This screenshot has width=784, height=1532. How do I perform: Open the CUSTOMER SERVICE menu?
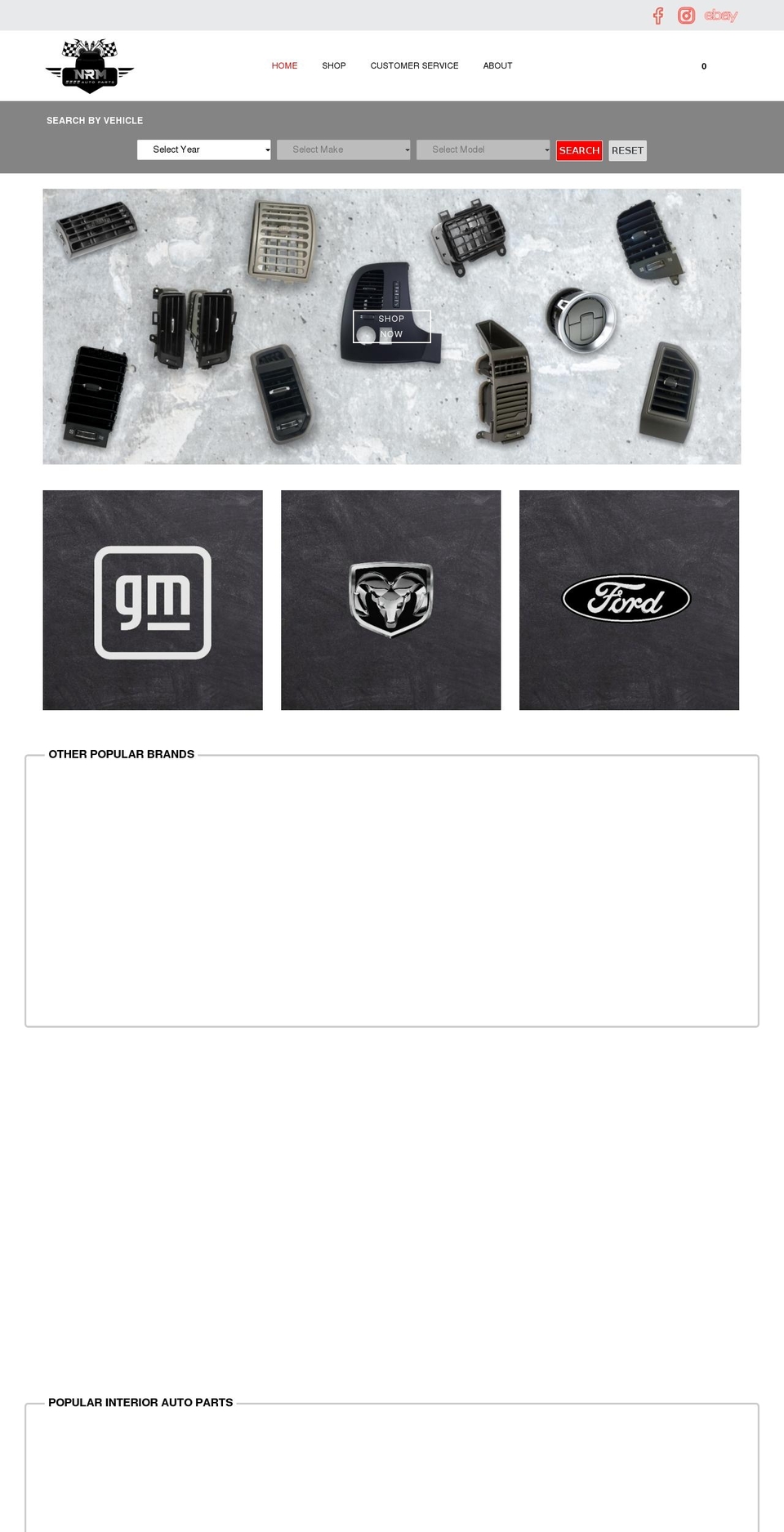pos(414,65)
